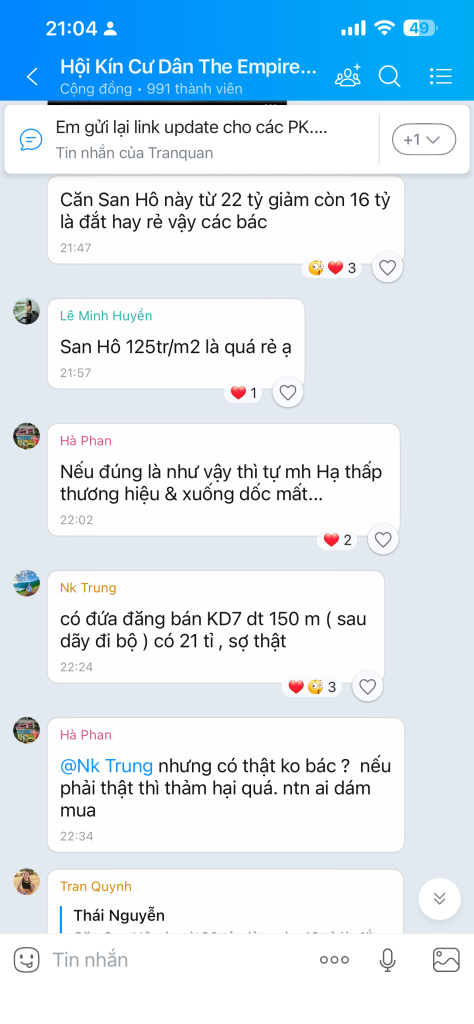Tap the @Nk Trung mention link
Screen dimensions: 474x1024
(x=106, y=765)
